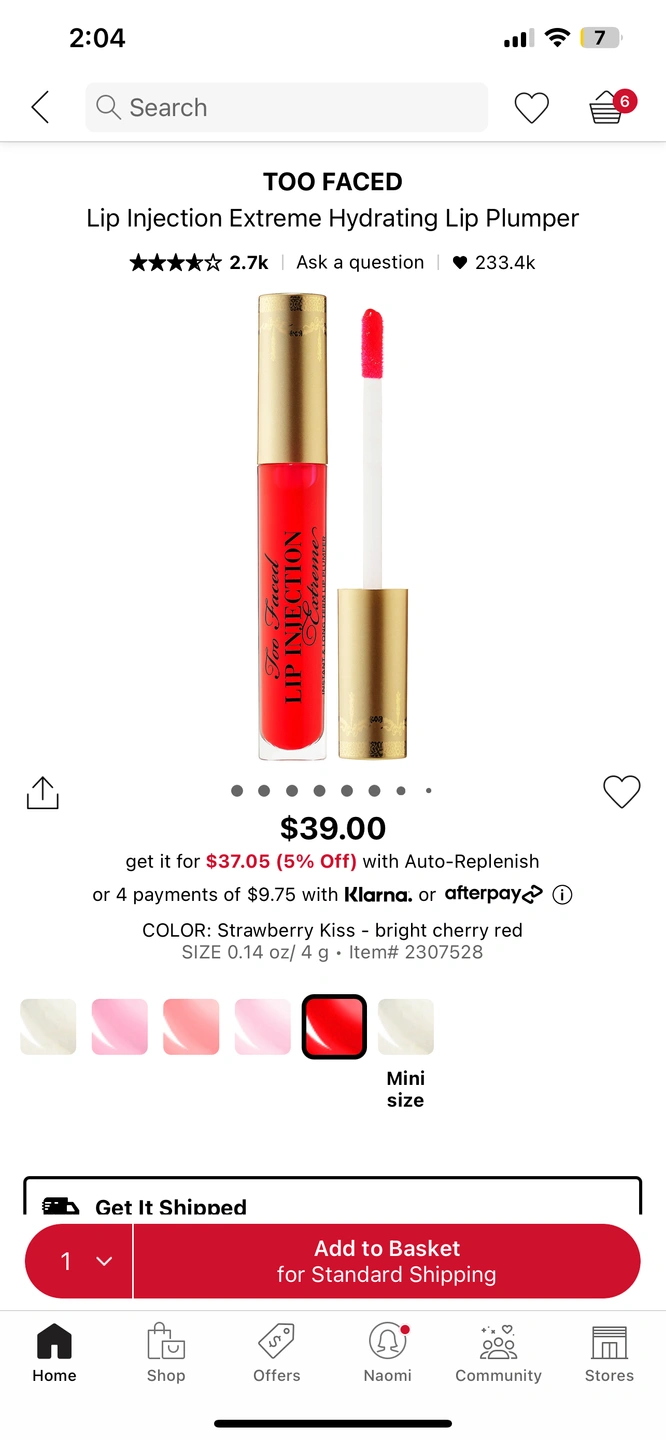Share this product
The height and width of the screenshot is (1440, 666).
[x=42, y=793]
